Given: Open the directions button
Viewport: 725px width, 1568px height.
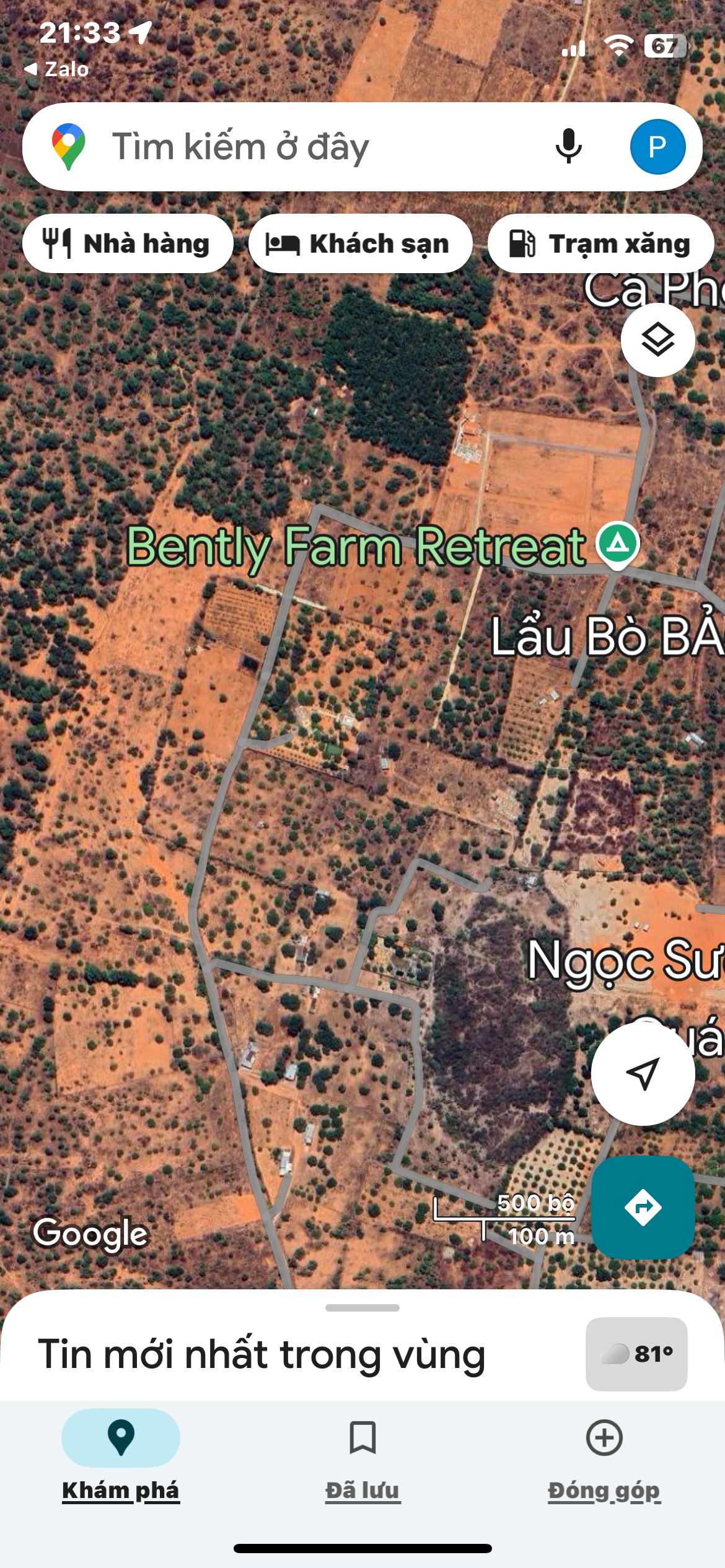Looking at the screenshot, I should 643,1207.
